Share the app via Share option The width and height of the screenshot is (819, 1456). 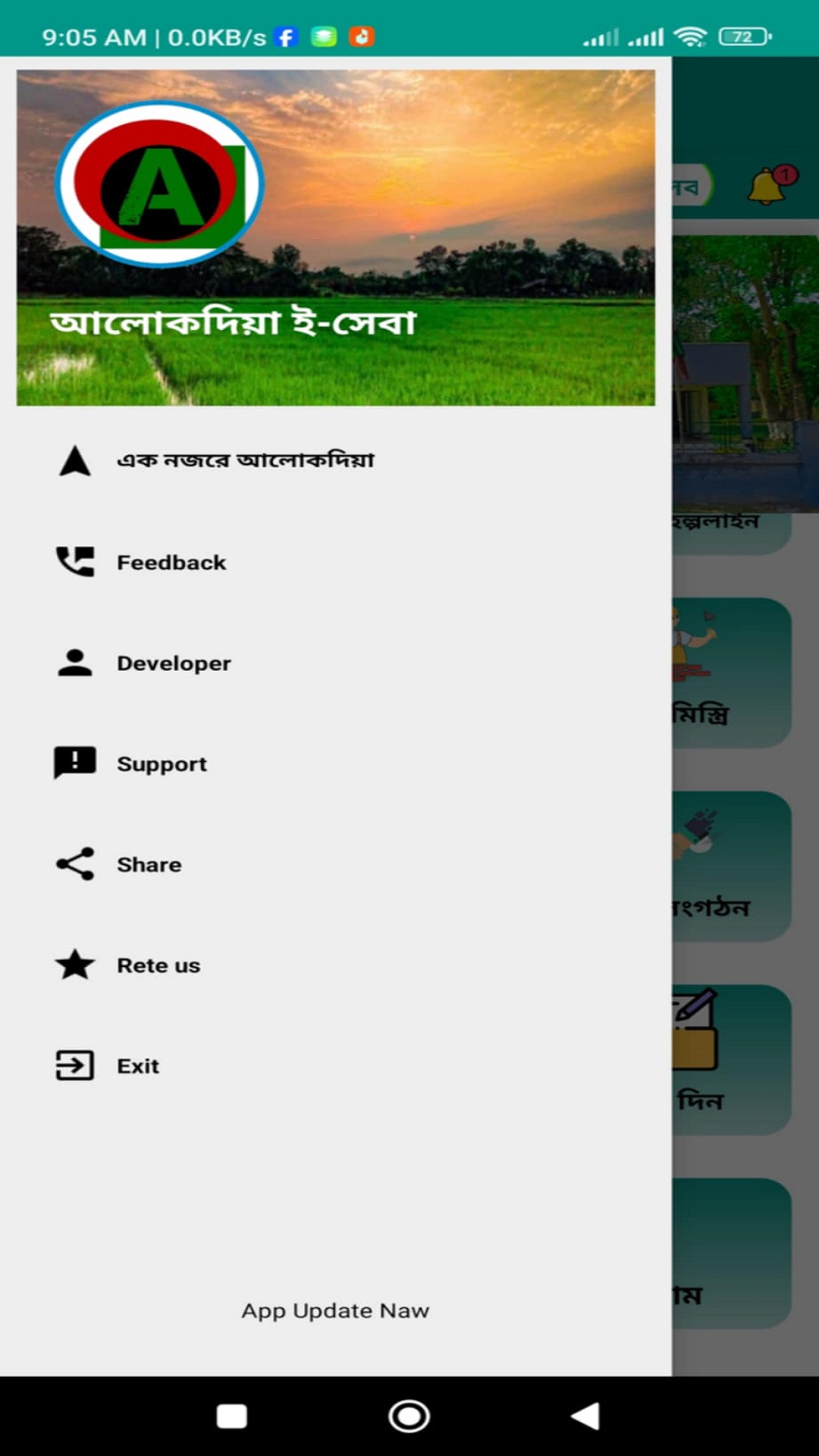pyautogui.click(x=149, y=864)
